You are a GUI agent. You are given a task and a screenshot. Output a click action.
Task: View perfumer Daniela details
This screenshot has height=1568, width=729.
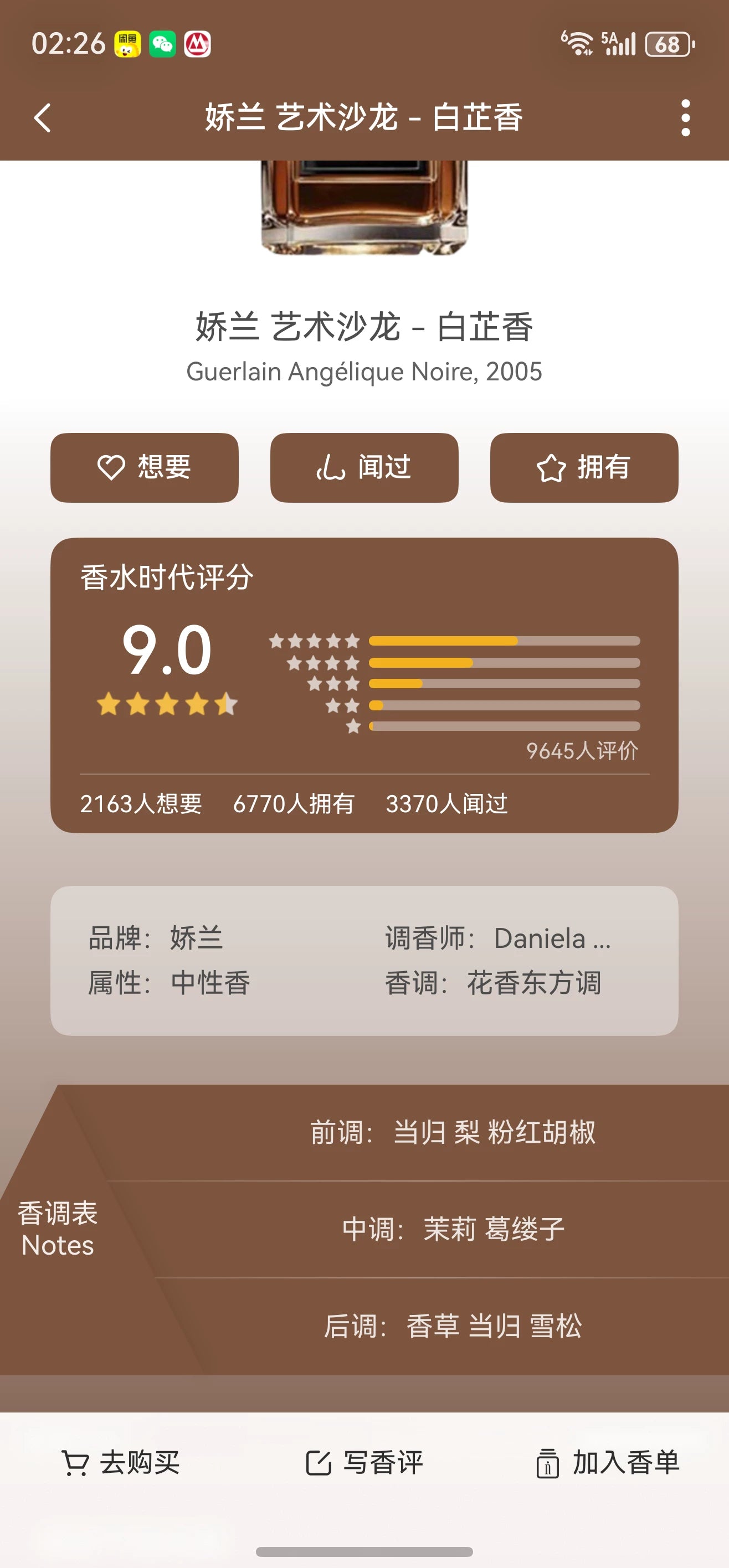[551, 938]
